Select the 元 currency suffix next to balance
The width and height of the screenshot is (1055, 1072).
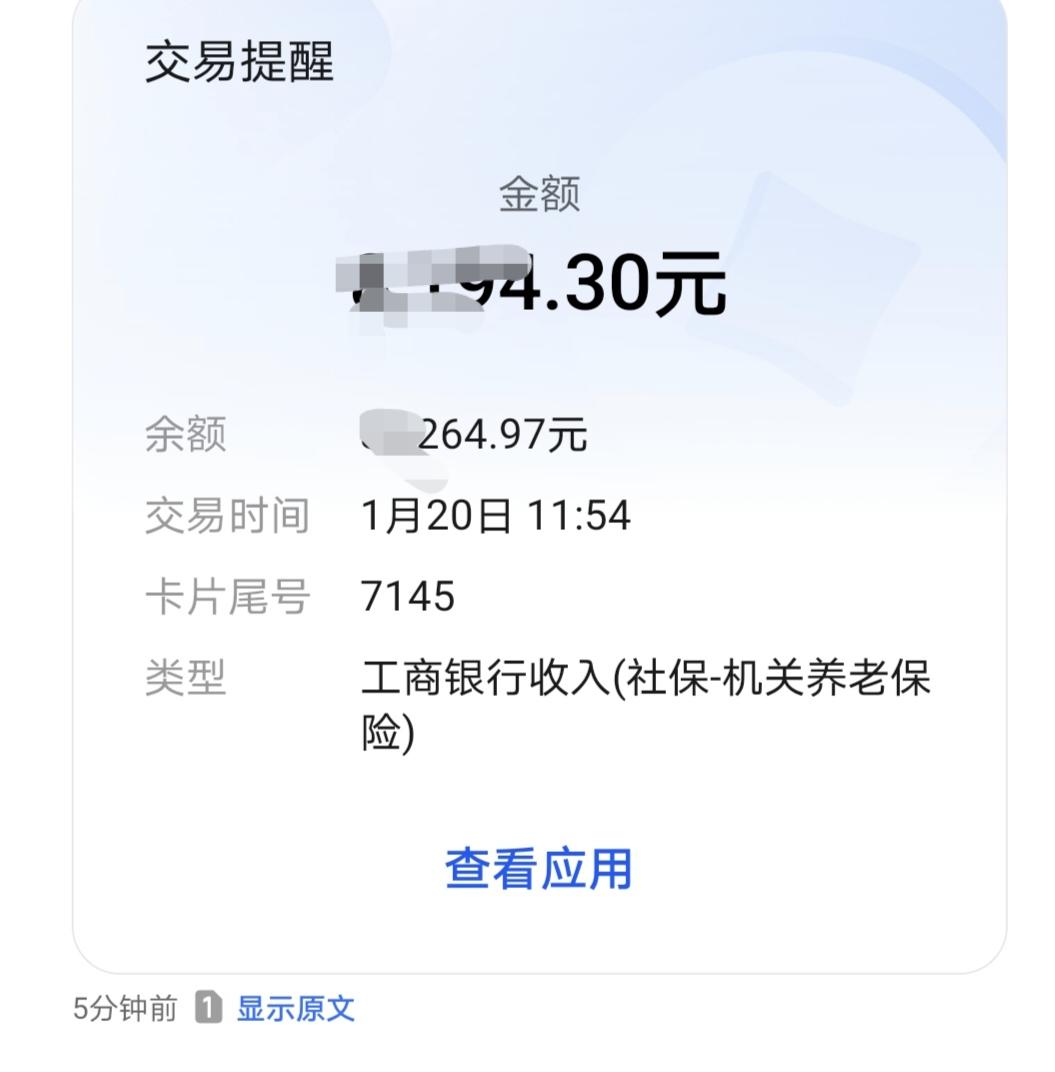567,433
